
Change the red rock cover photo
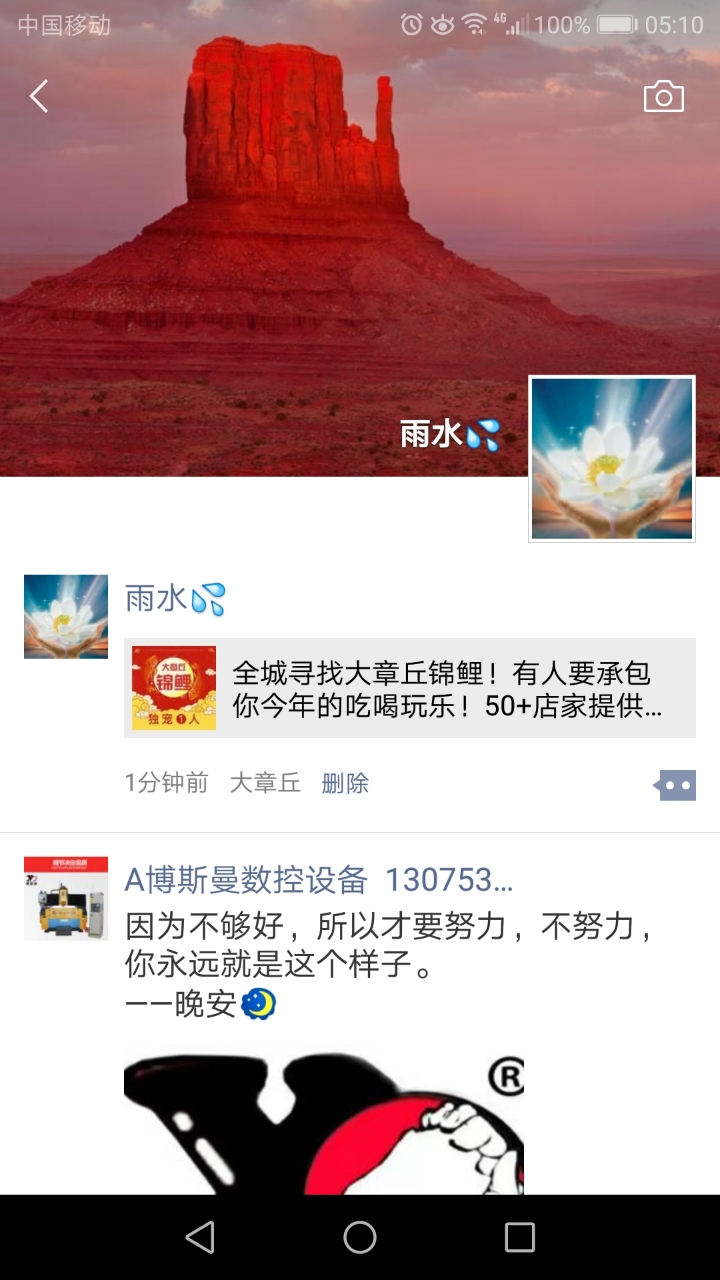pyautogui.click(x=300, y=250)
